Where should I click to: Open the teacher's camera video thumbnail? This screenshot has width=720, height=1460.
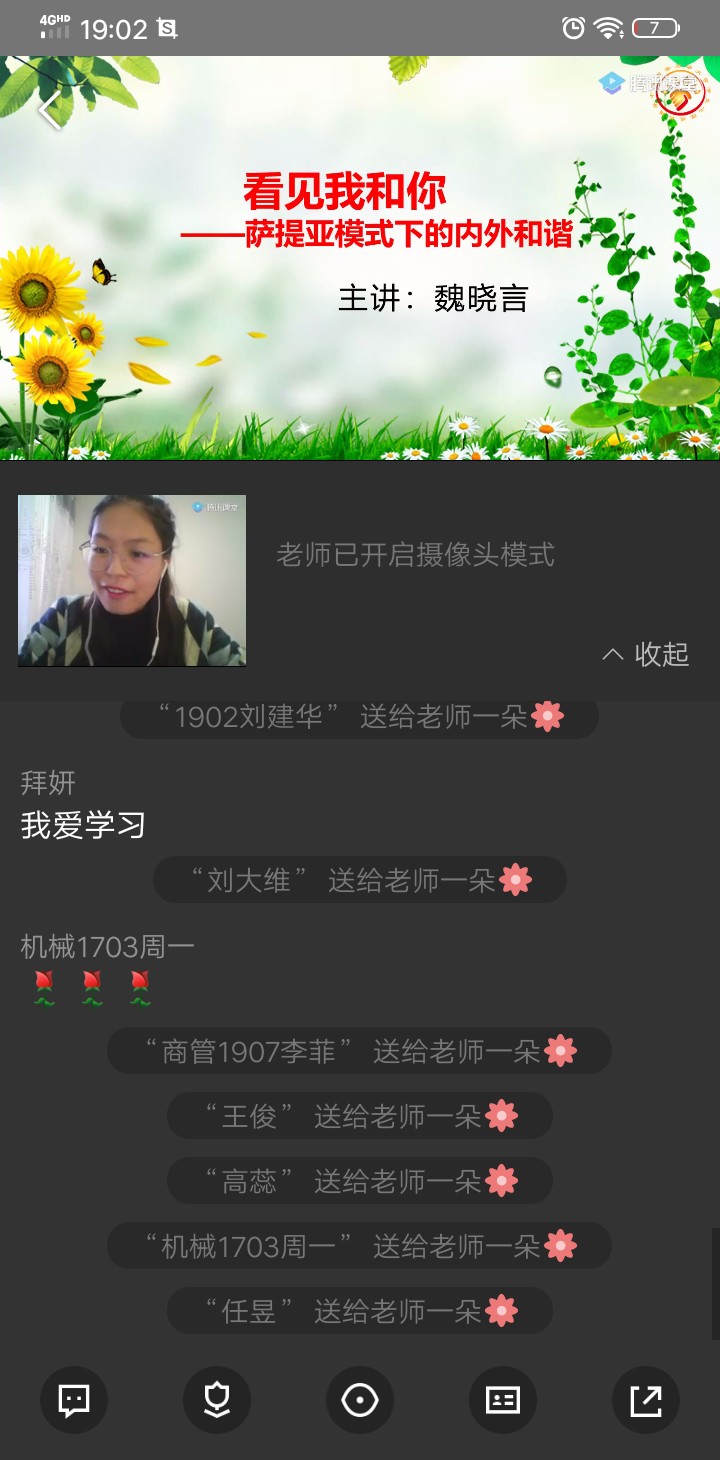pyautogui.click(x=132, y=581)
